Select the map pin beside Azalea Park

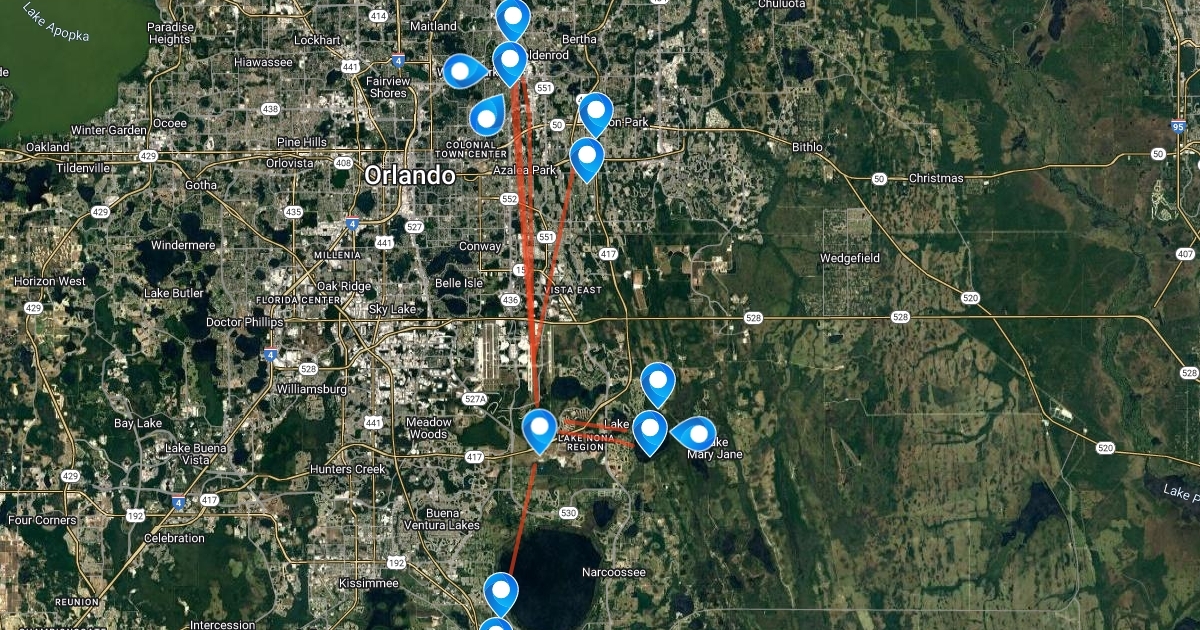(587, 156)
